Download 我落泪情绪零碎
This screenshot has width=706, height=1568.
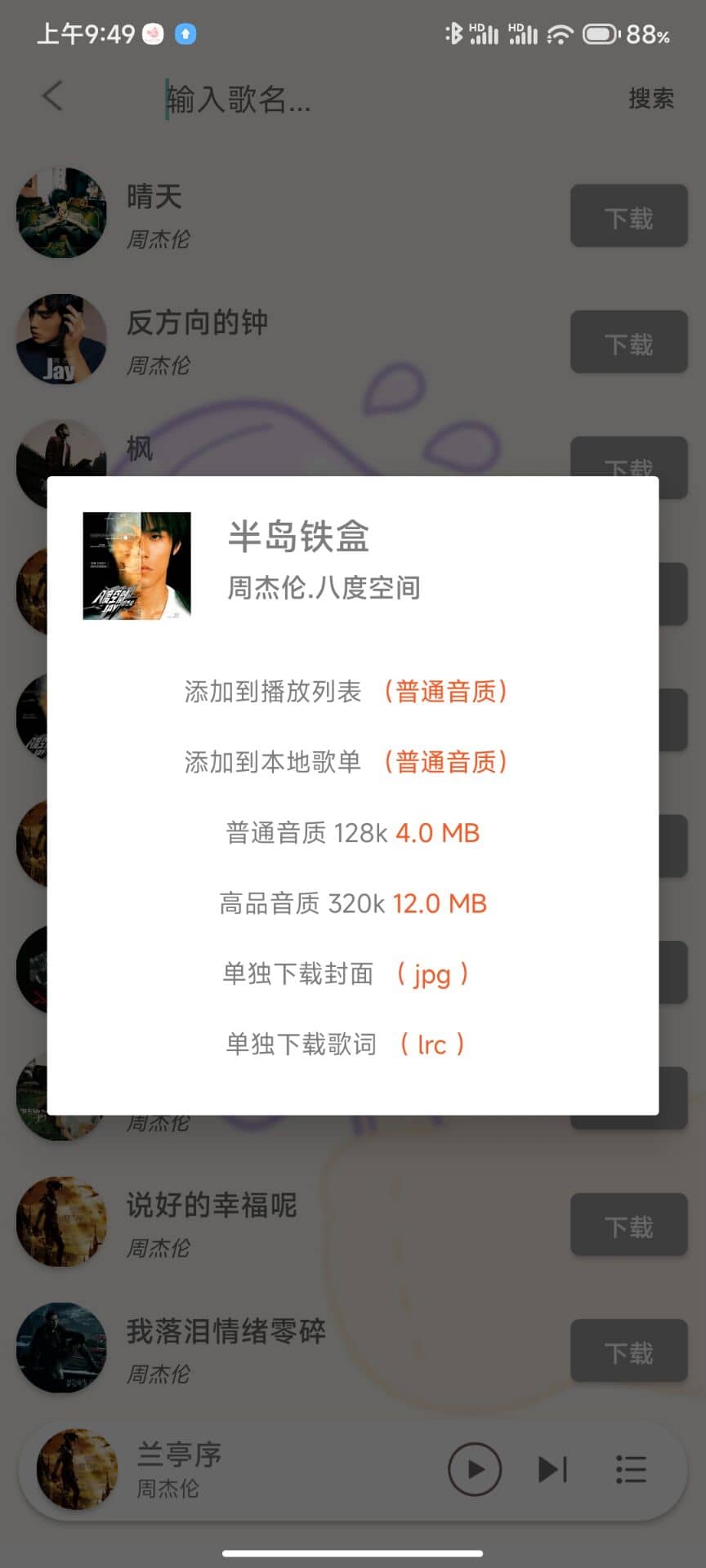628,1351
